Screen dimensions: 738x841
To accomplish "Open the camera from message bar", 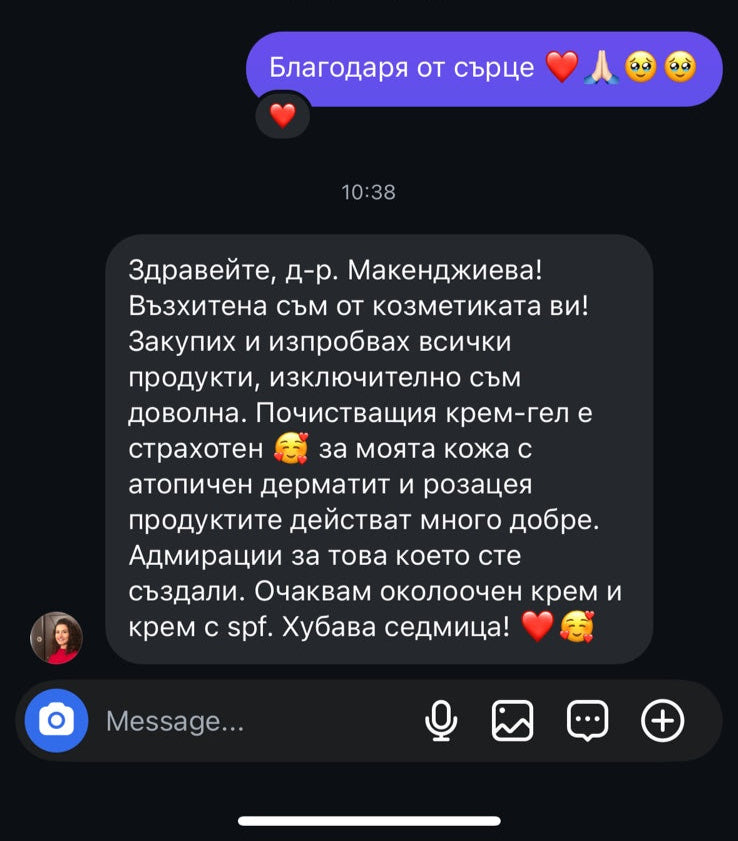I will 56,720.
